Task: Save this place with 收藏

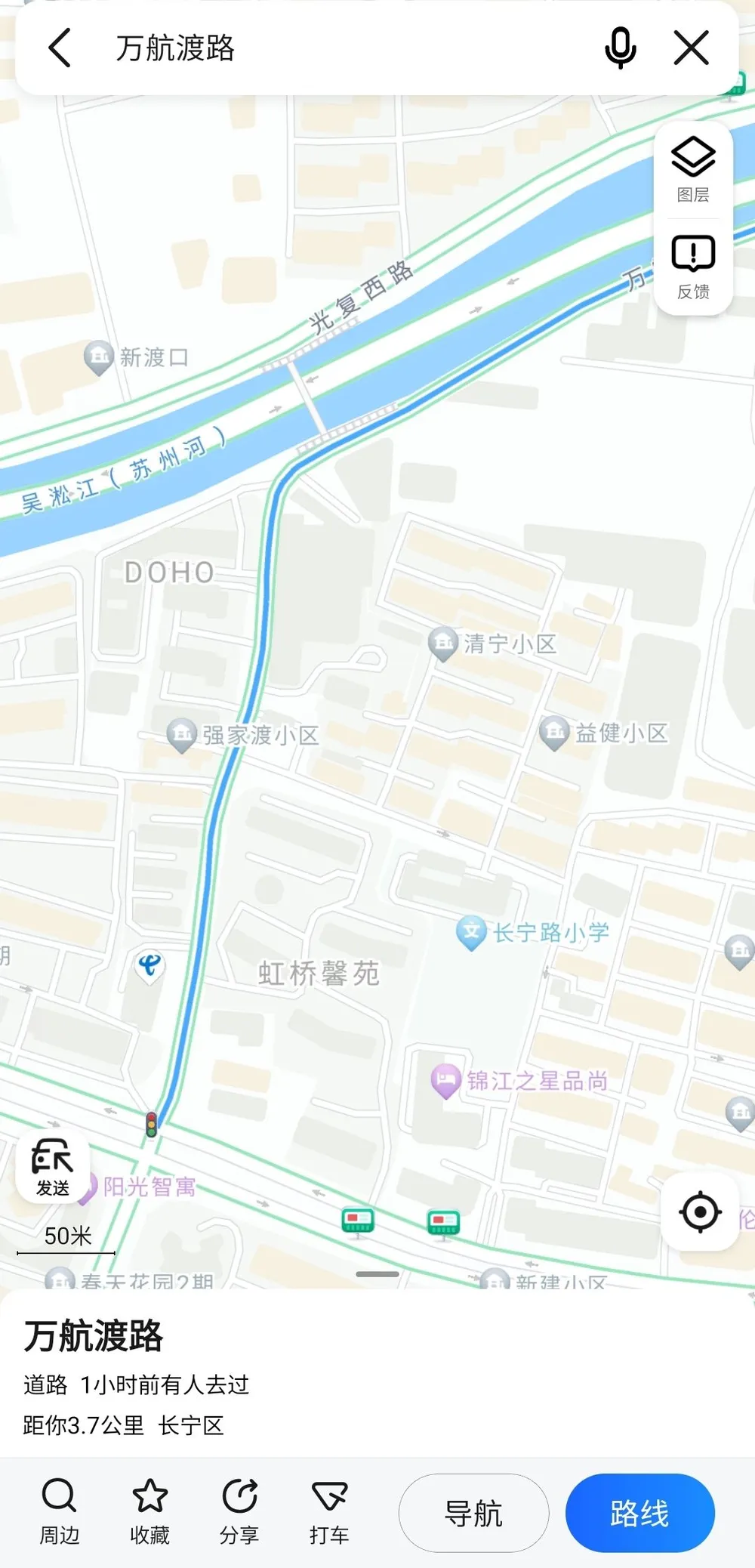Action: [x=149, y=1512]
